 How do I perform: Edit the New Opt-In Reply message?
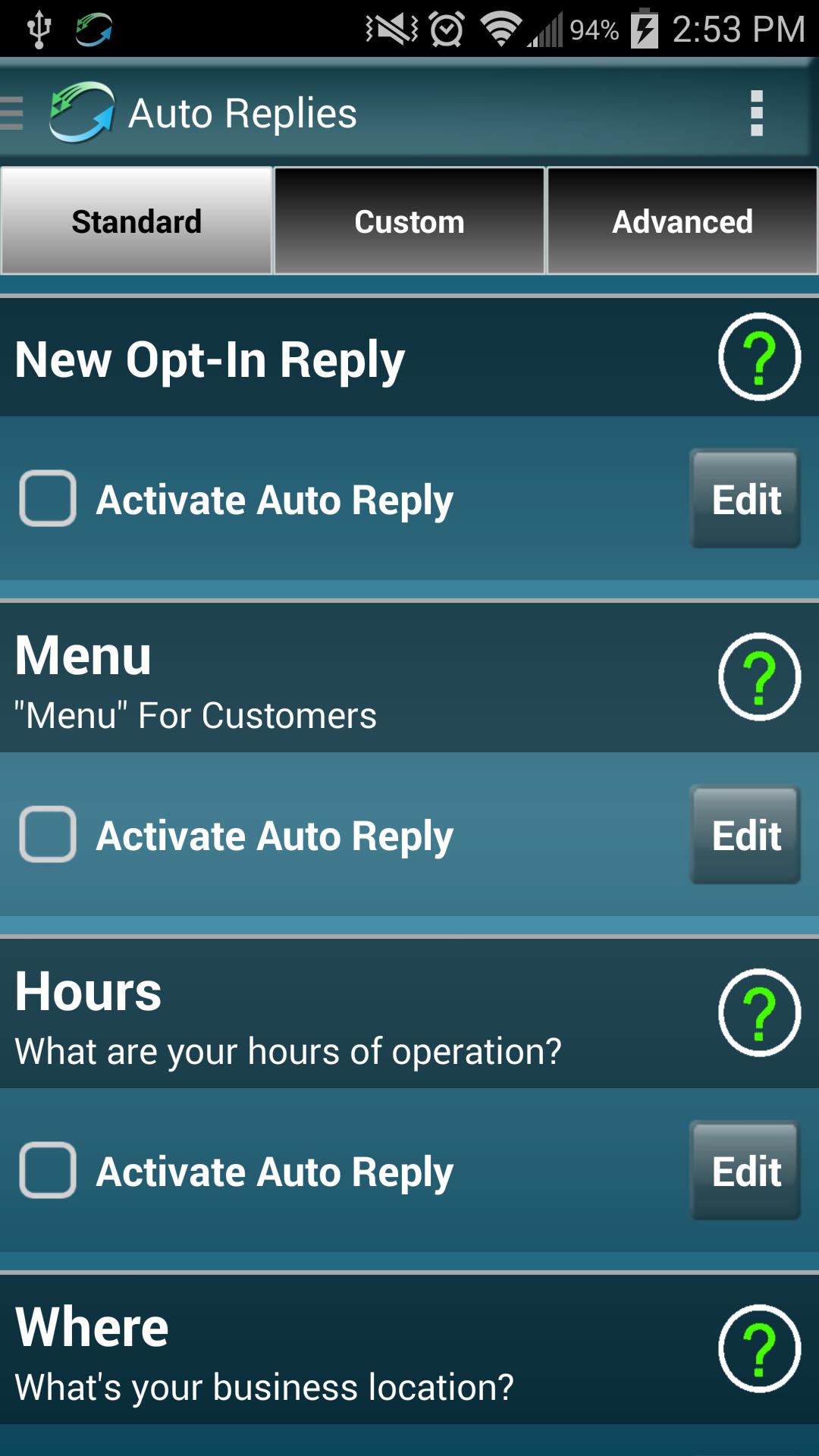(x=745, y=498)
